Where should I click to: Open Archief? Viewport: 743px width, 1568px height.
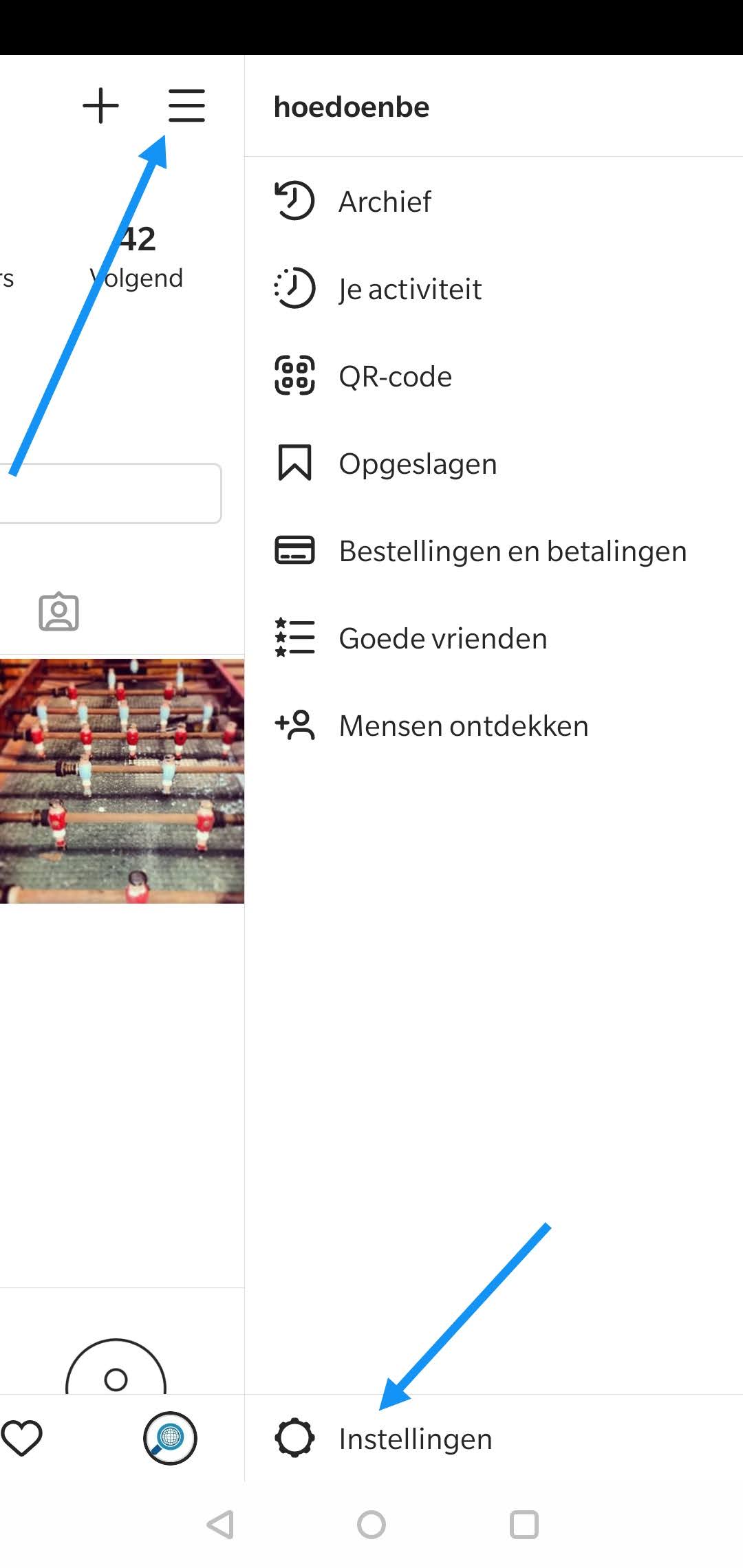pyautogui.click(x=385, y=202)
